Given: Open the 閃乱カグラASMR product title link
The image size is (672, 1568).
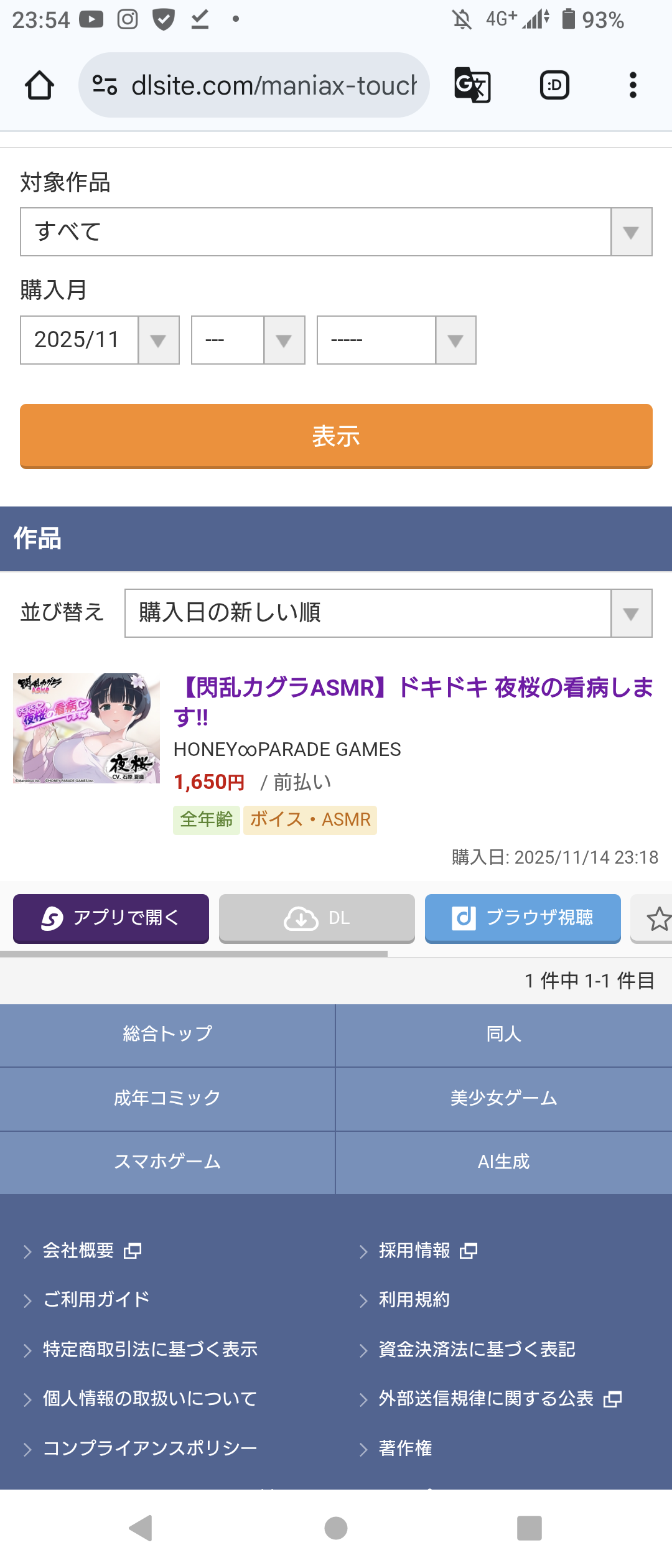Looking at the screenshot, I should coord(413,702).
